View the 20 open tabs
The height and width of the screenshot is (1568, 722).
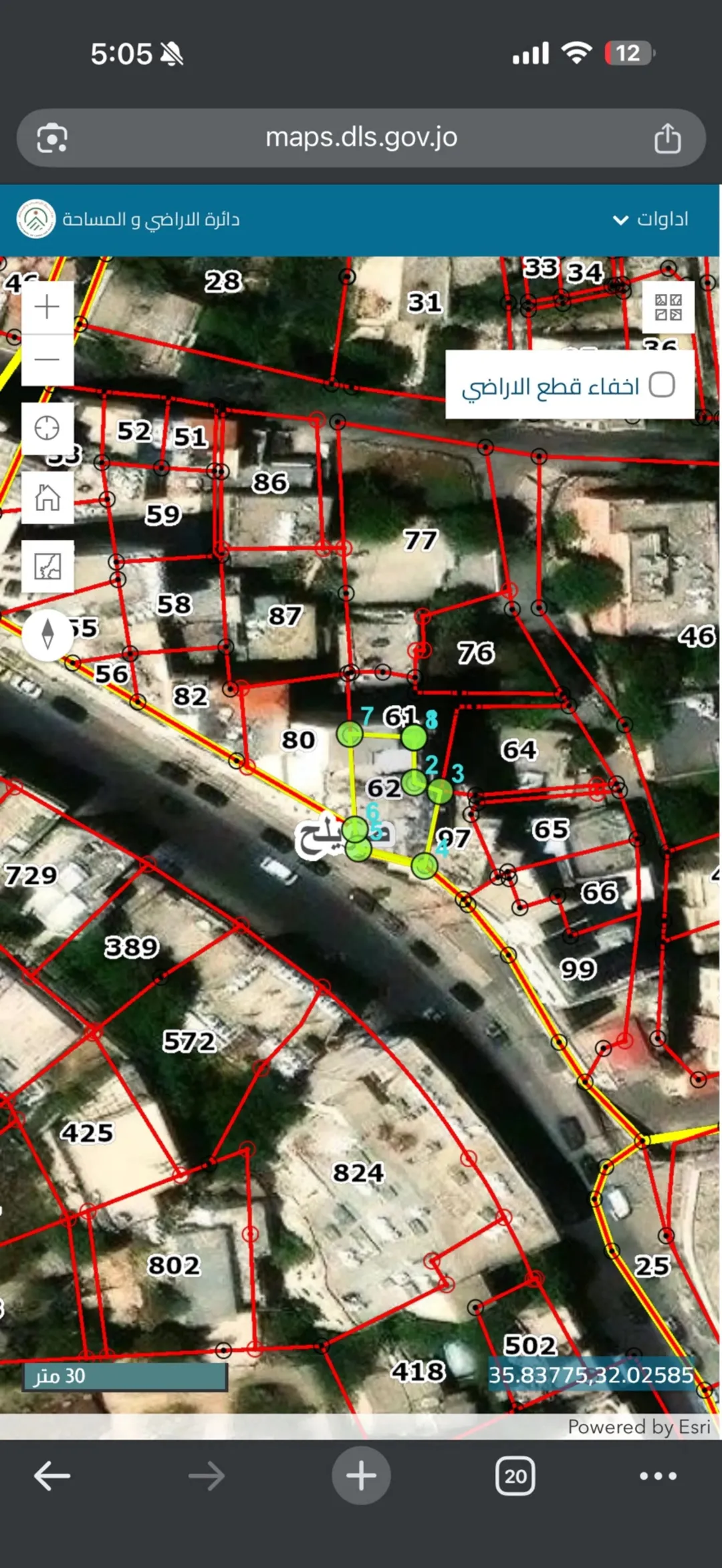pos(515,1476)
